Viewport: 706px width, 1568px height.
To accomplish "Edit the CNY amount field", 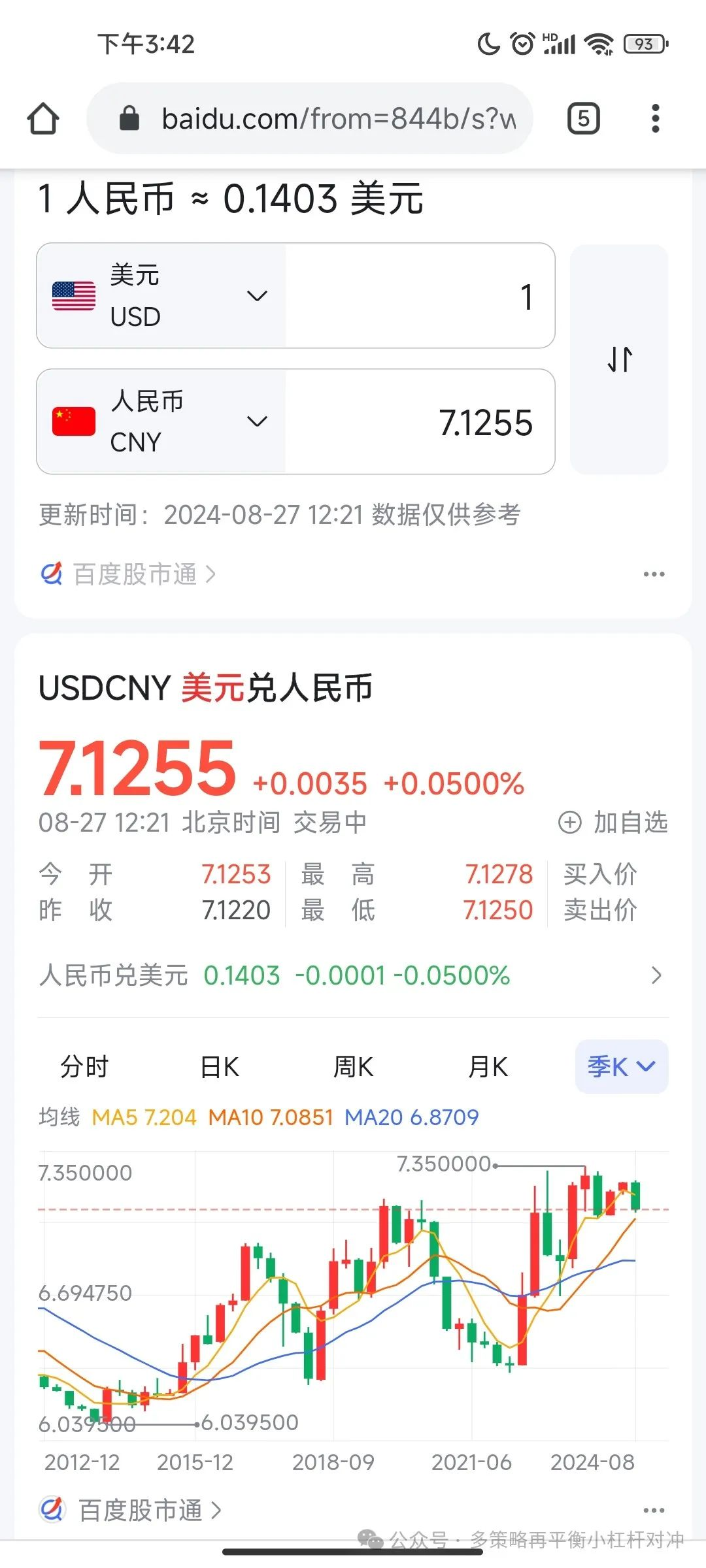I will point(420,422).
